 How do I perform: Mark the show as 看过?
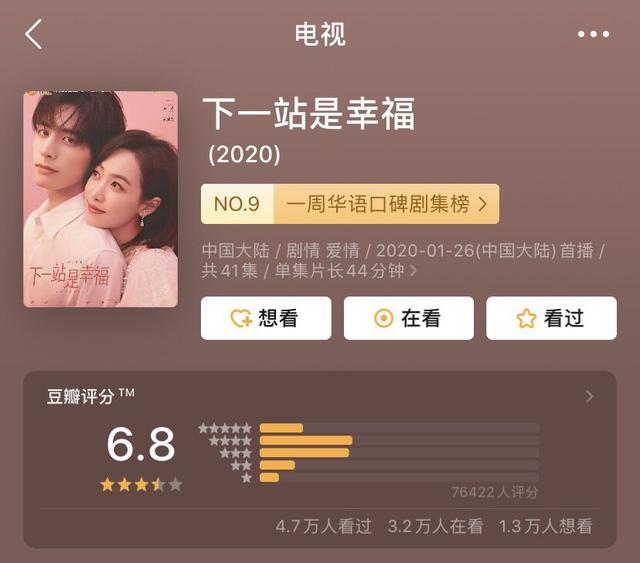click(x=551, y=318)
